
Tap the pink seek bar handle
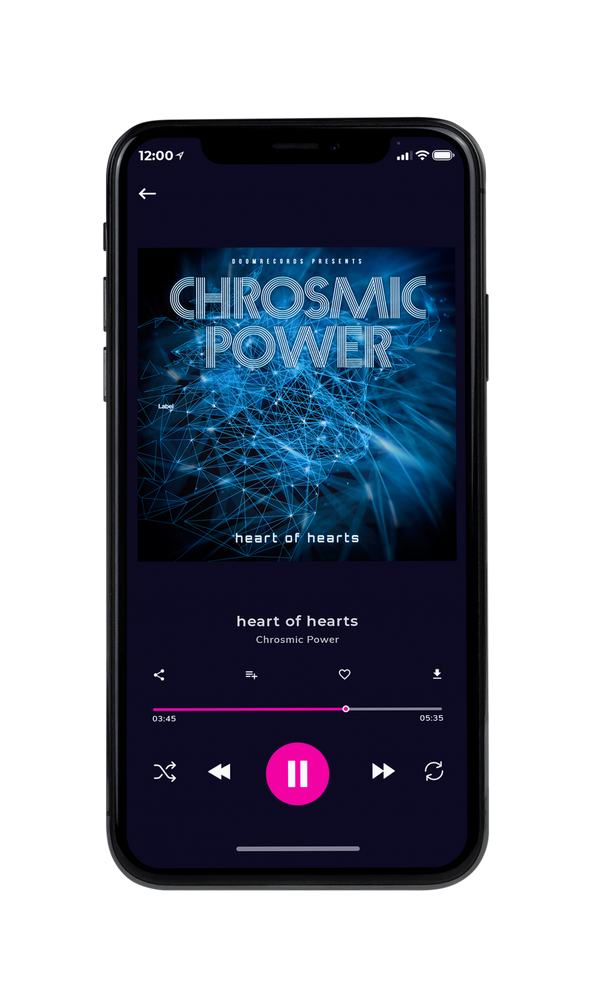[x=346, y=709]
